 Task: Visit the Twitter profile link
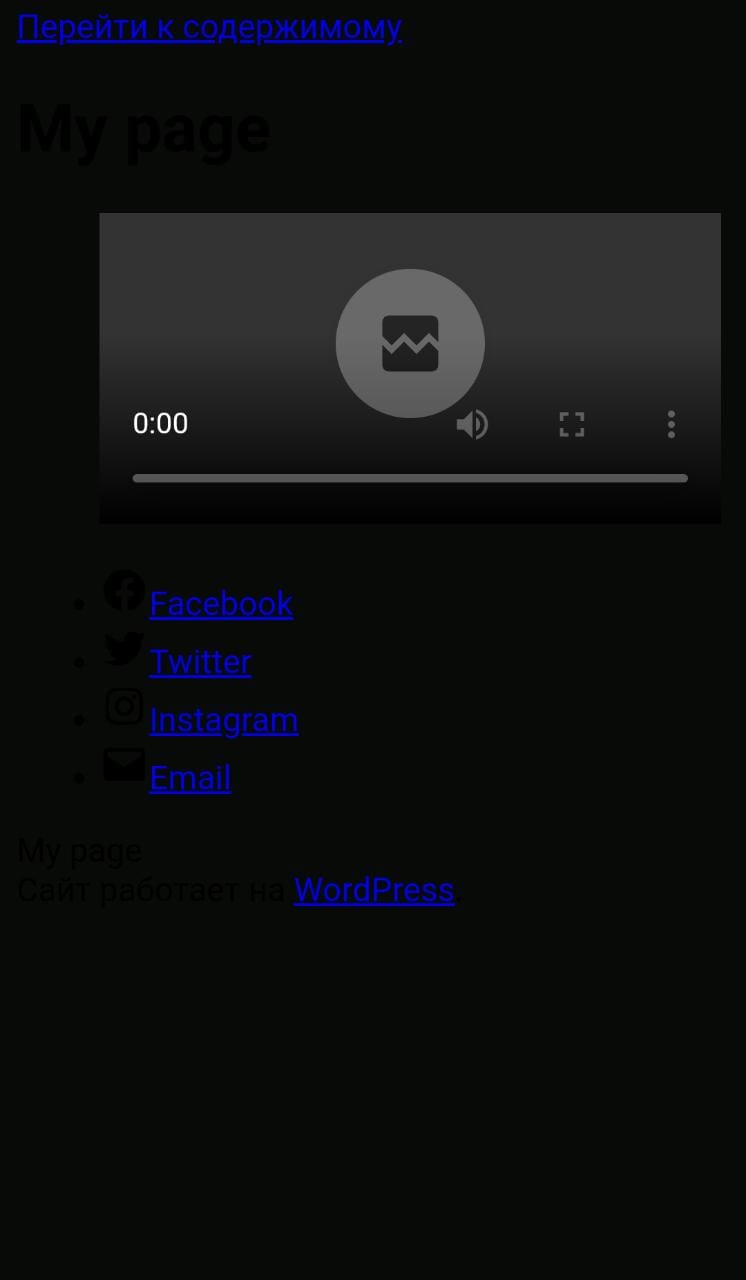(200, 662)
